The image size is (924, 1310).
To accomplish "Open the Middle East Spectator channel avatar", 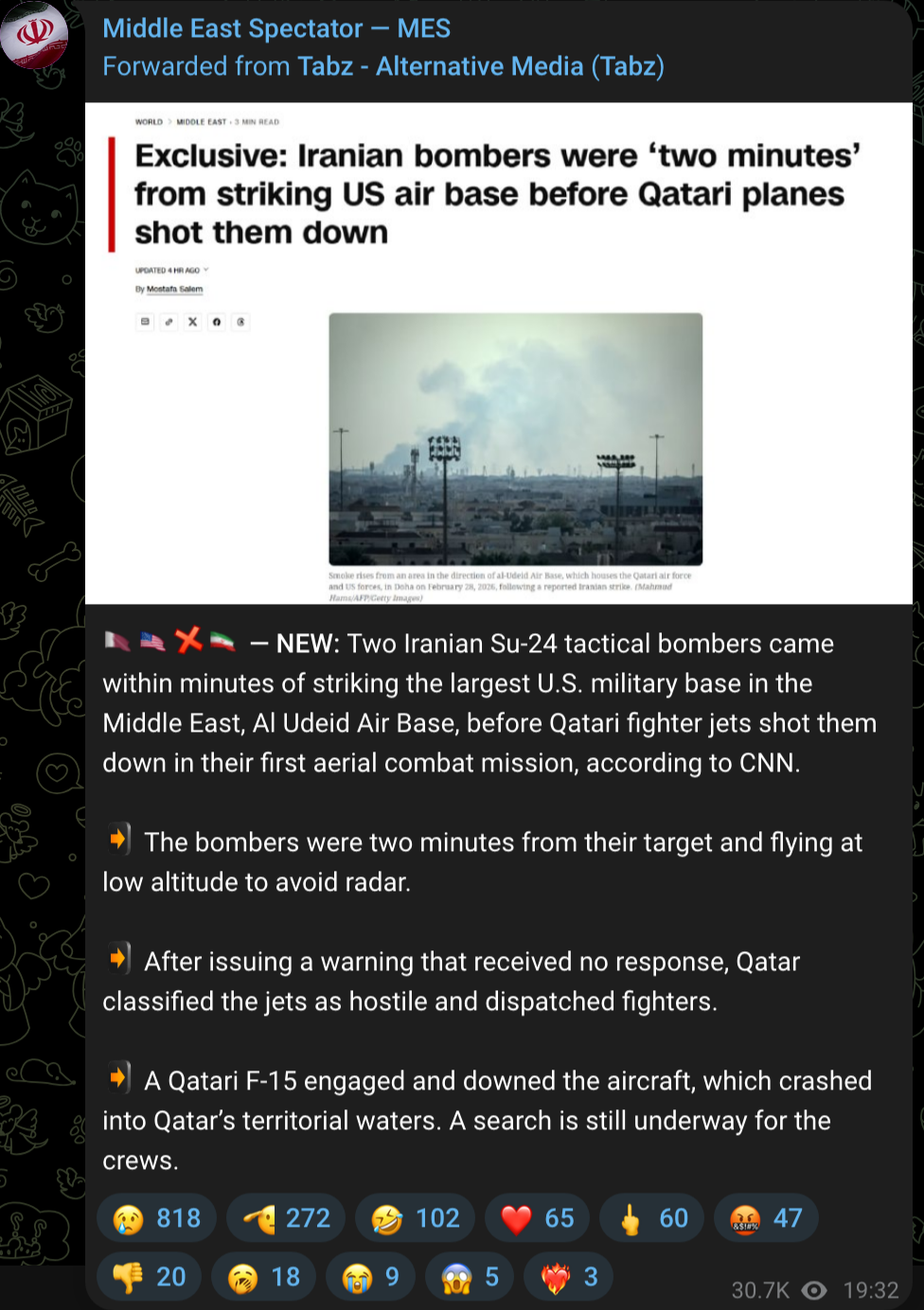I will coord(34,34).
